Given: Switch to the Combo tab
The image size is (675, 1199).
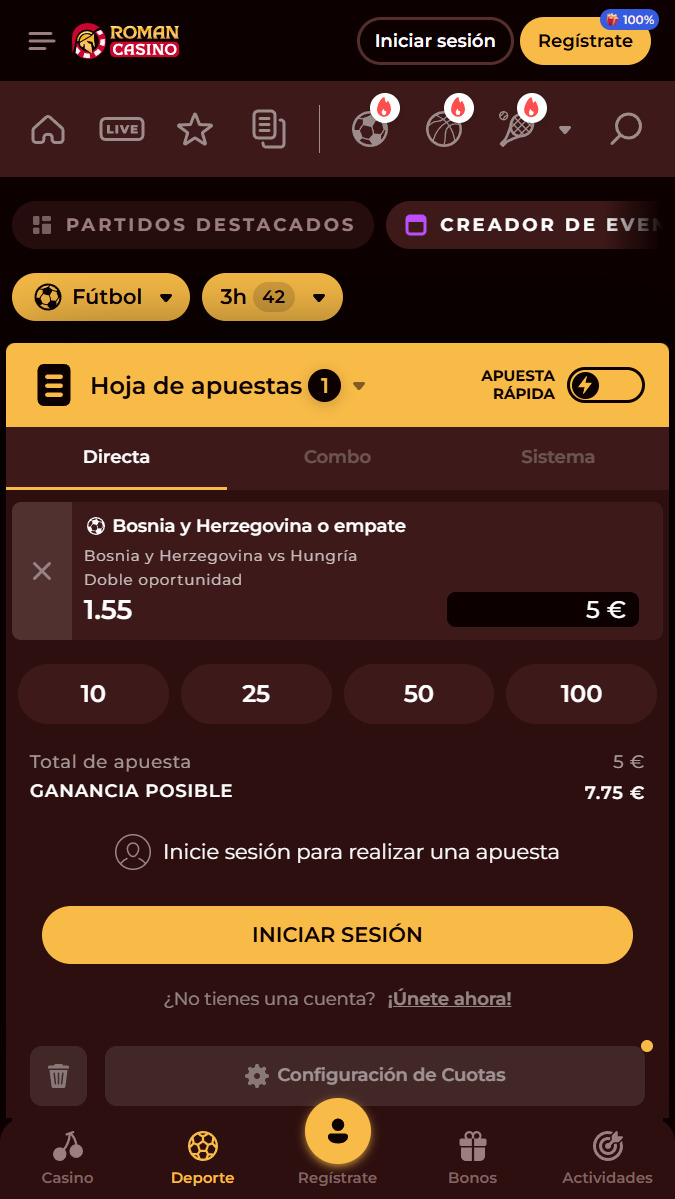Looking at the screenshot, I should (337, 457).
